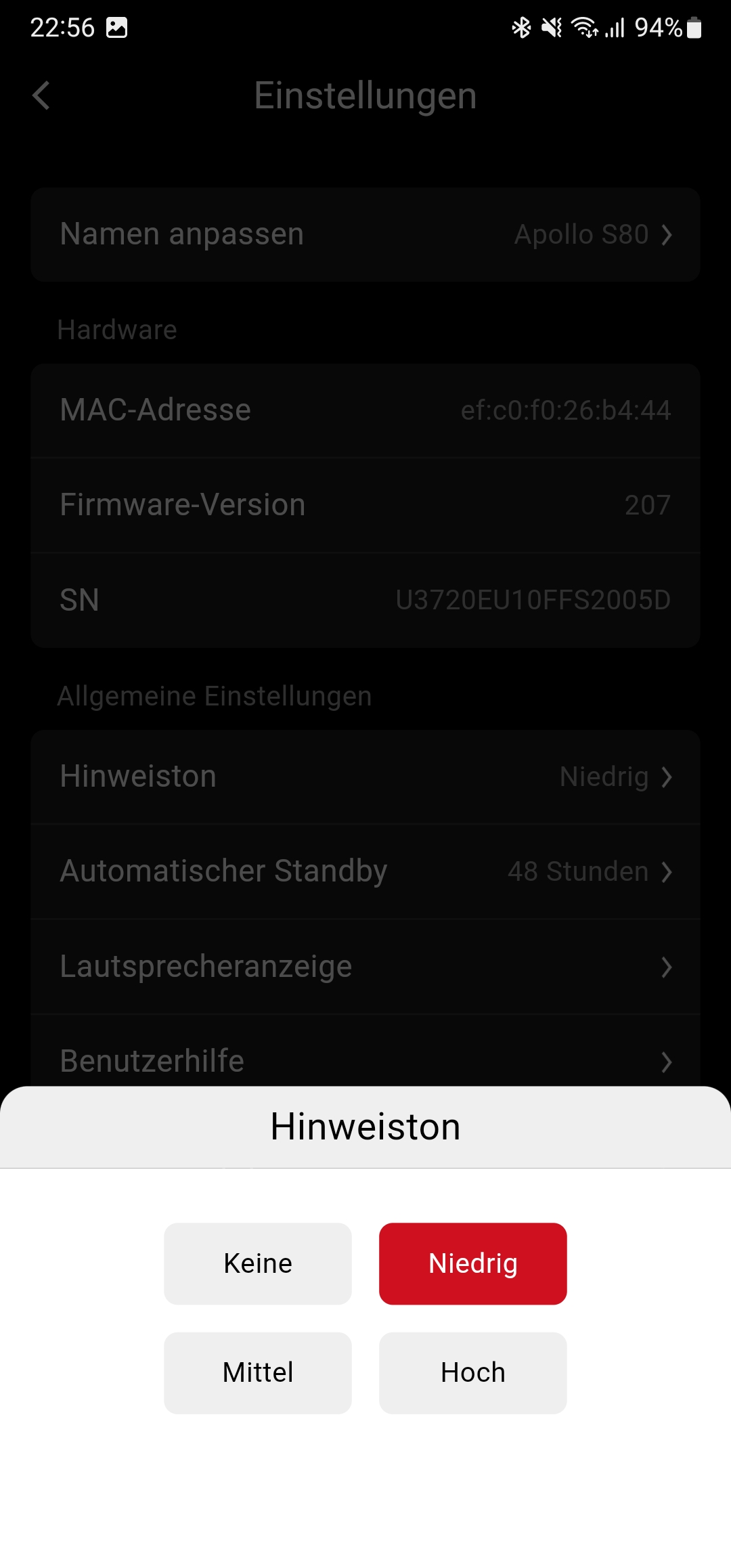
Task: Pick Hoch for the Hinweiston
Action: [x=472, y=1372]
